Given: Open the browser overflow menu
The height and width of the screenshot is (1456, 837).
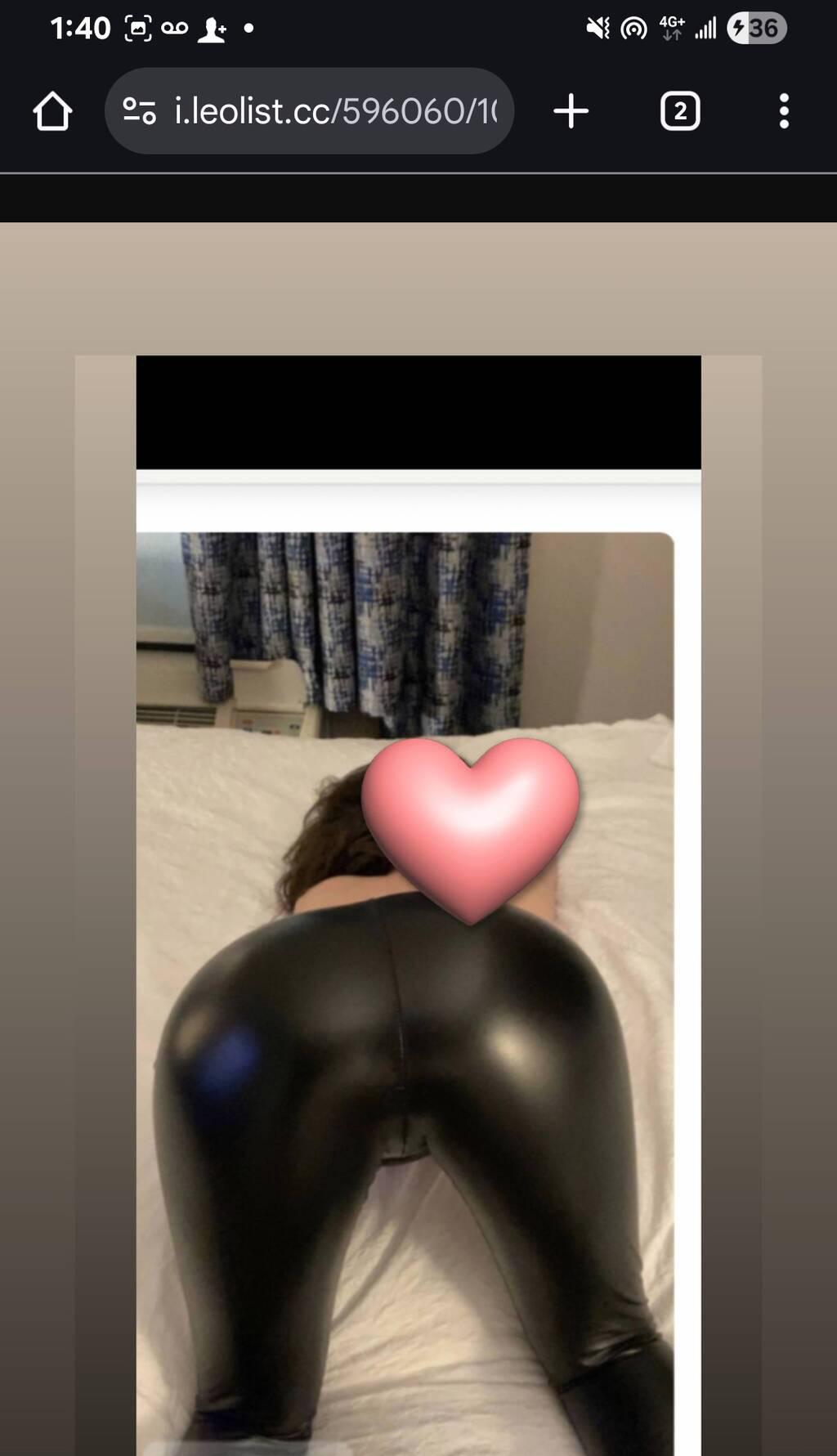Looking at the screenshot, I should [783, 111].
